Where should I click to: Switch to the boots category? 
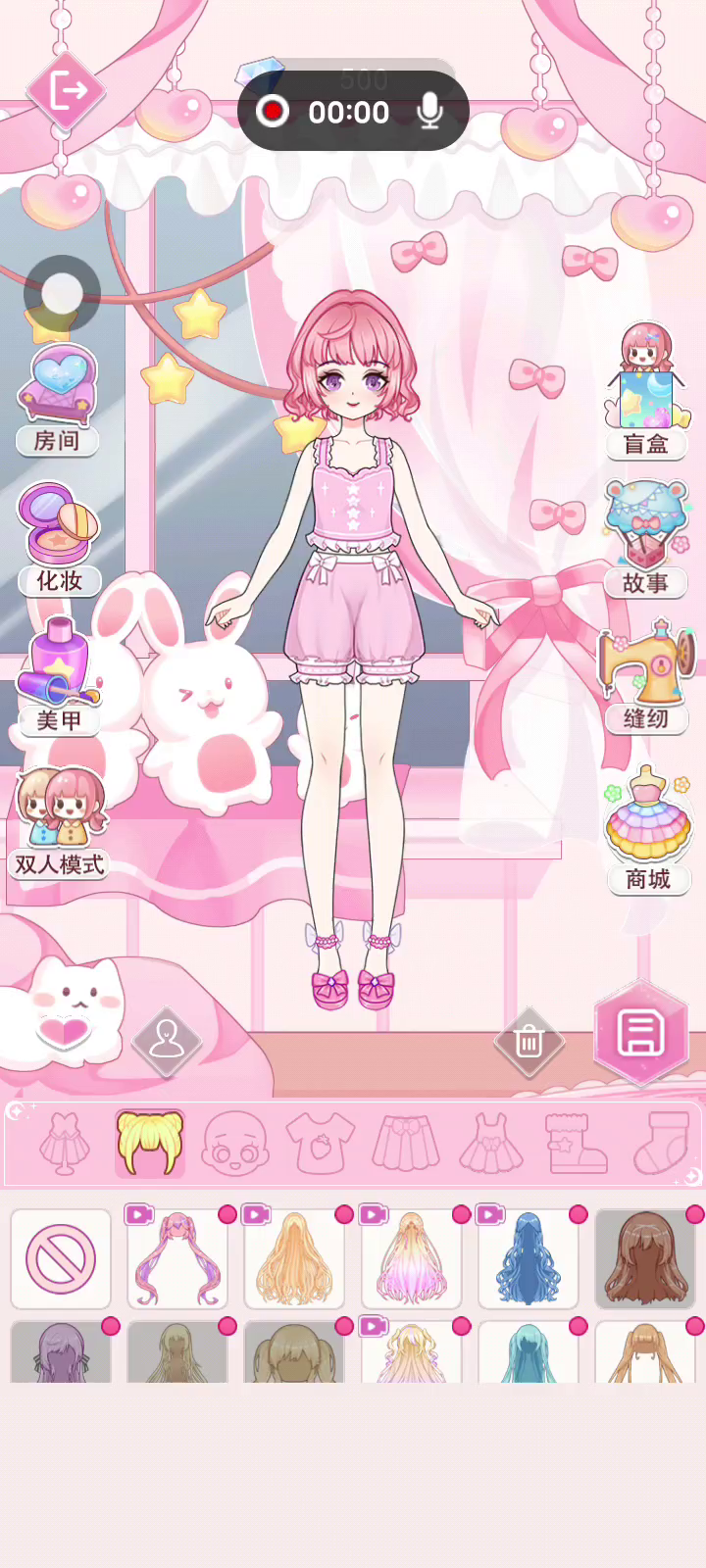point(576,1143)
